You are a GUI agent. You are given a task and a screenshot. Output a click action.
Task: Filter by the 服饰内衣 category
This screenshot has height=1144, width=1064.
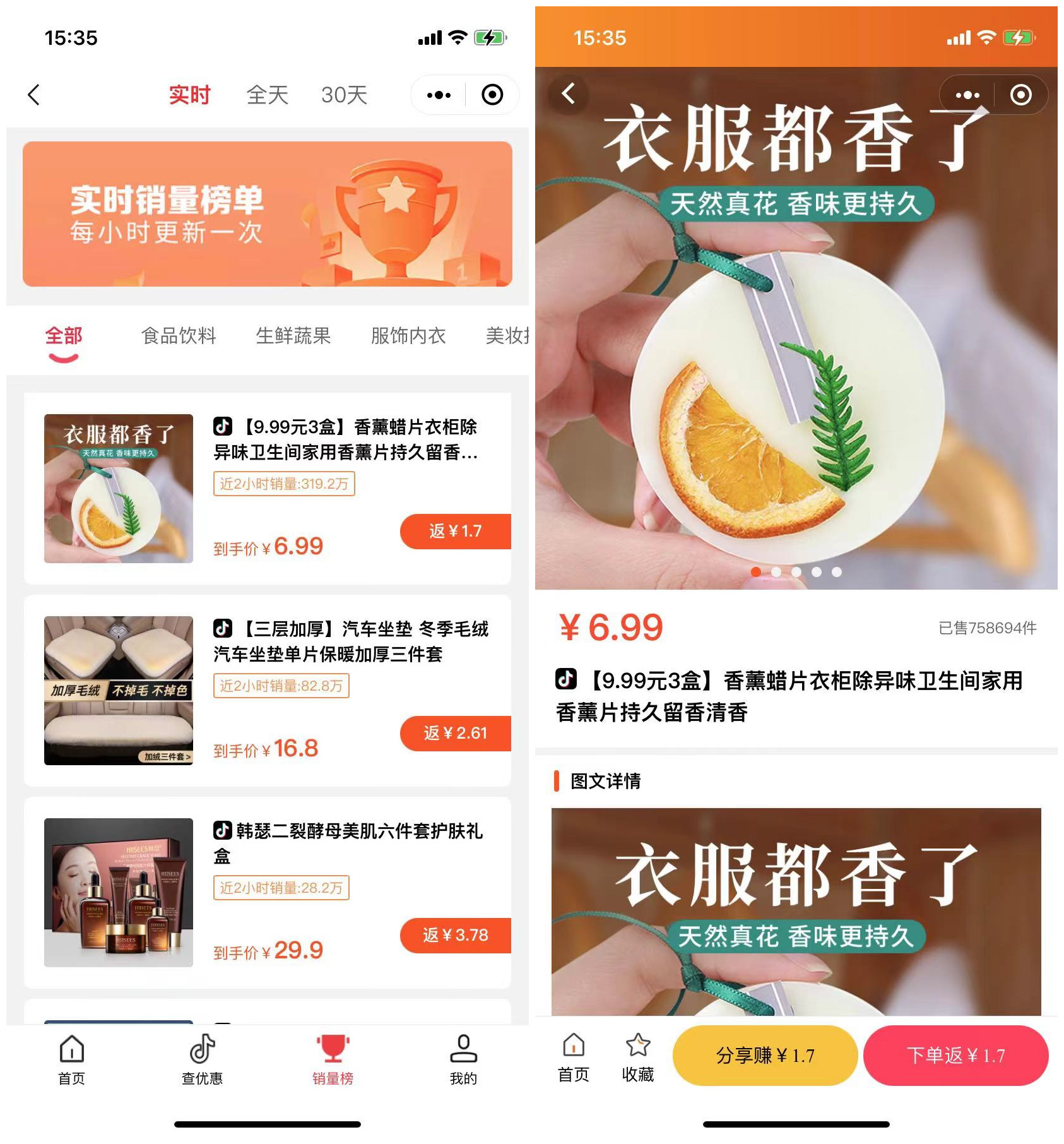tap(408, 336)
